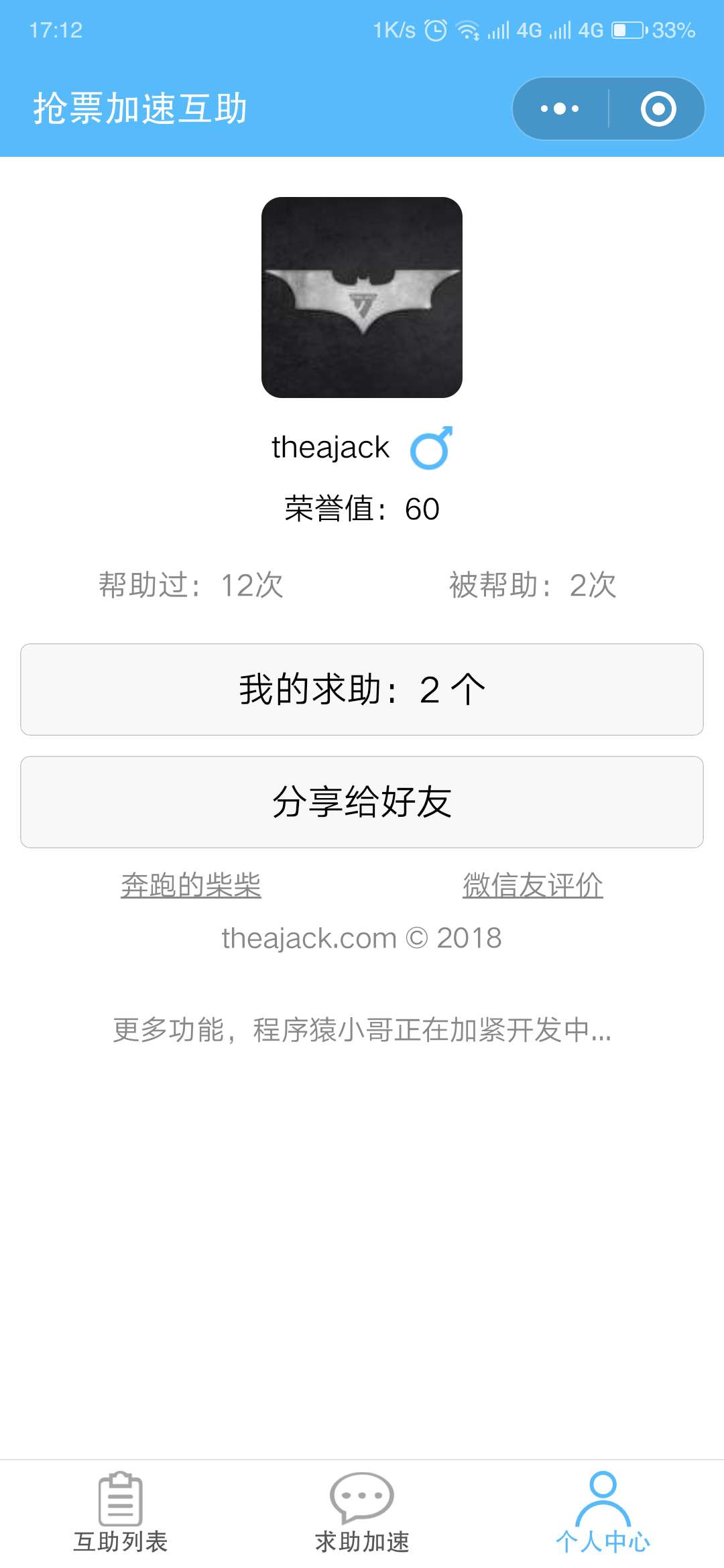This screenshot has width=724, height=1568.
Task: Close the mini program via circle icon
Action: click(658, 109)
